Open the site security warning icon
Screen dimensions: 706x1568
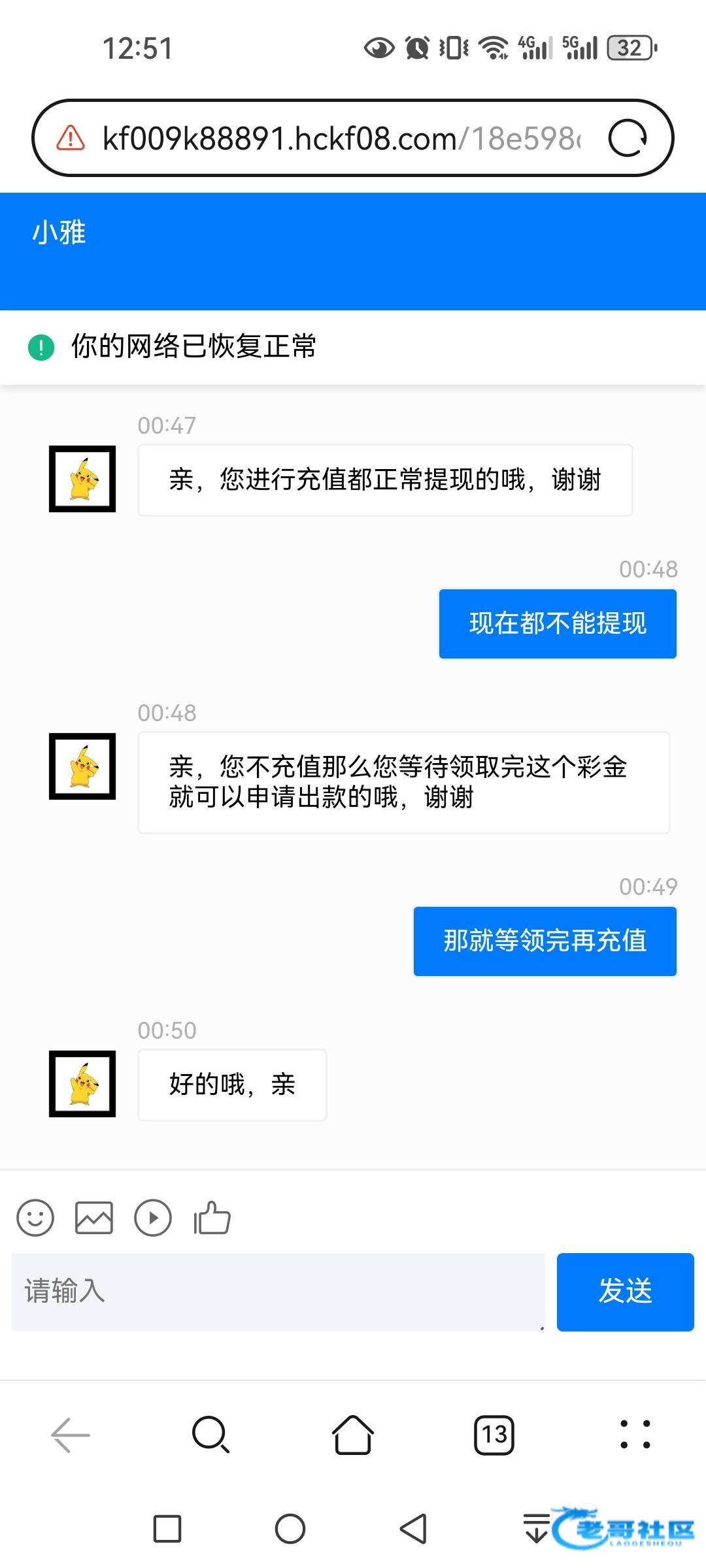click(71, 139)
